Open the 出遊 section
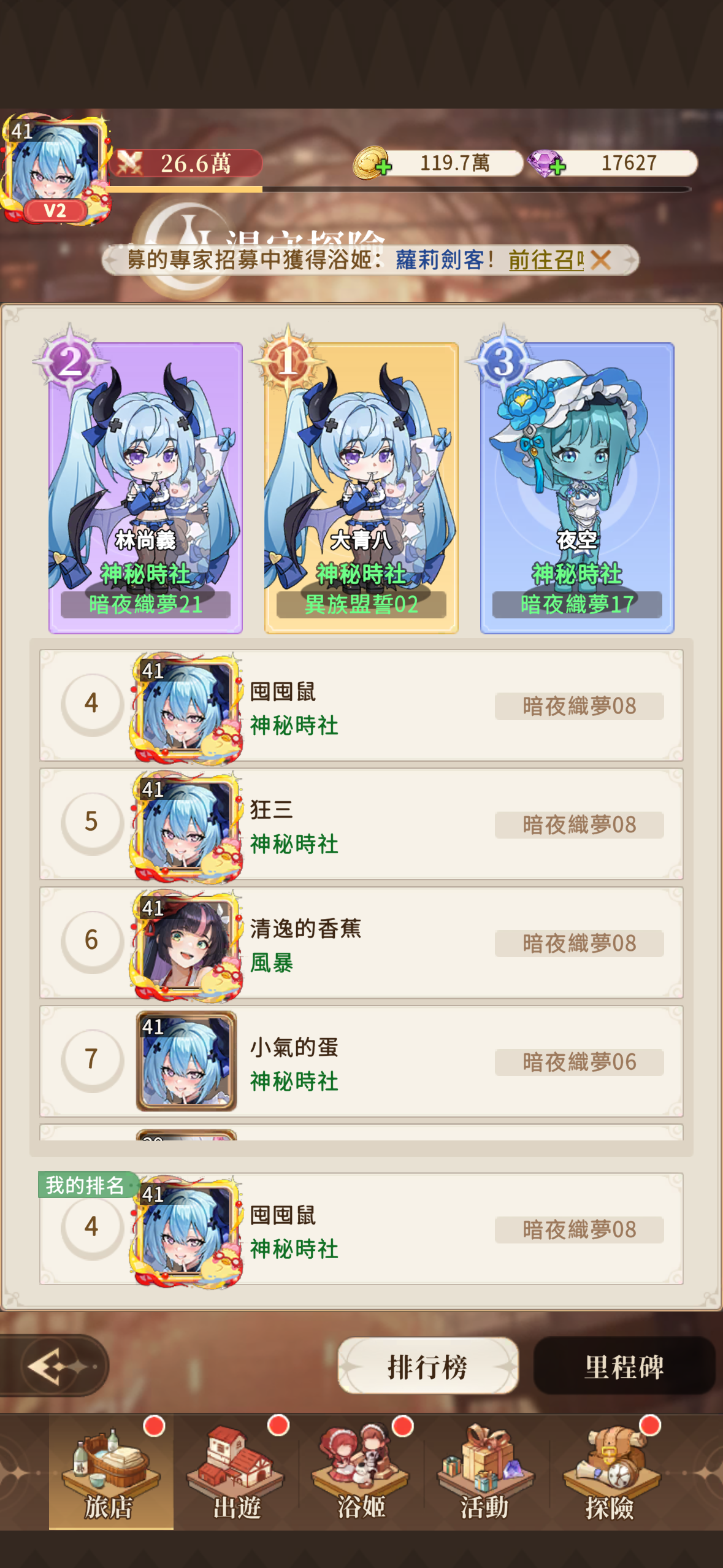 click(x=237, y=1471)
